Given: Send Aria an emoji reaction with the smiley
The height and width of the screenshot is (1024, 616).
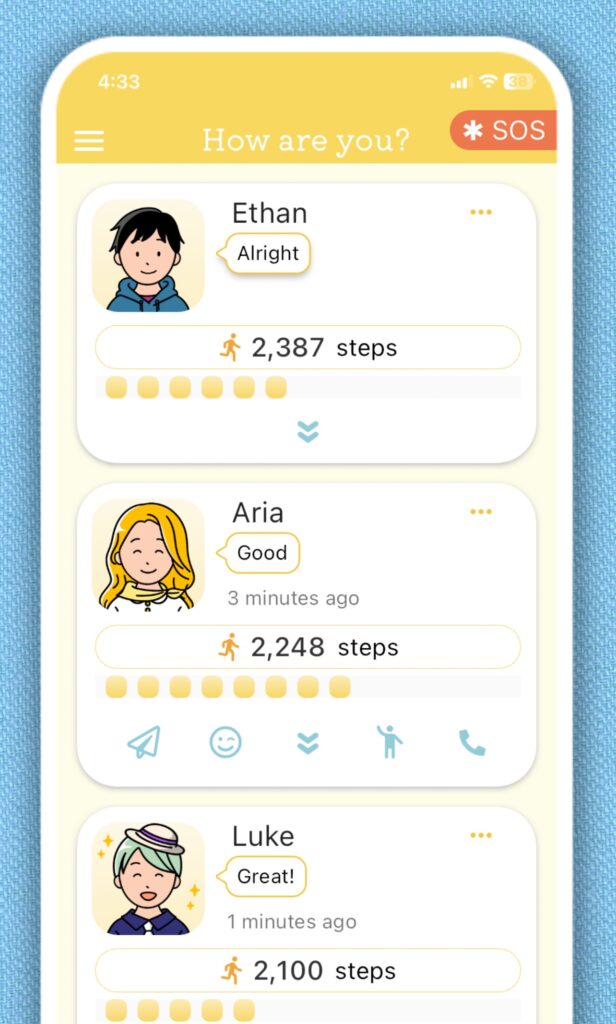Looking at the screenshot, I should click(225, 743).
